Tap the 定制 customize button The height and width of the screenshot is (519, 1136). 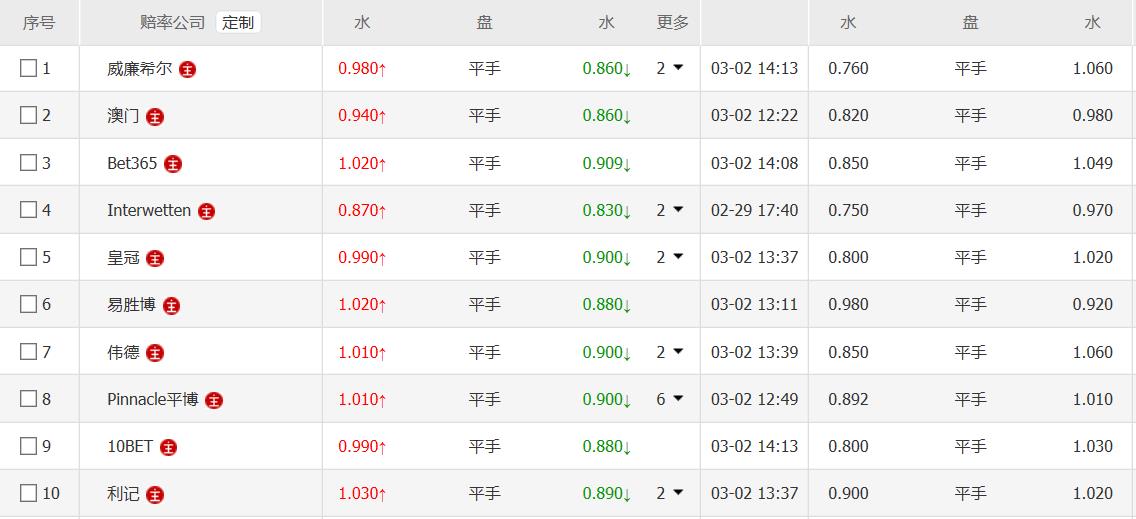tap(238, 22)
